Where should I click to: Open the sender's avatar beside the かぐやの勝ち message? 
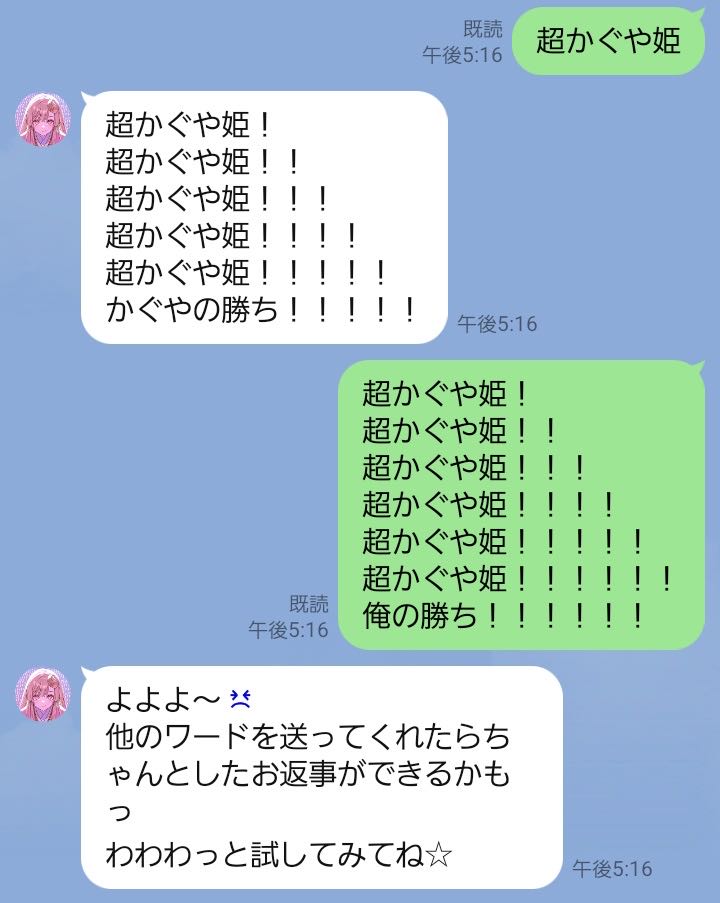pyautogui.click(x=43, y=119)
